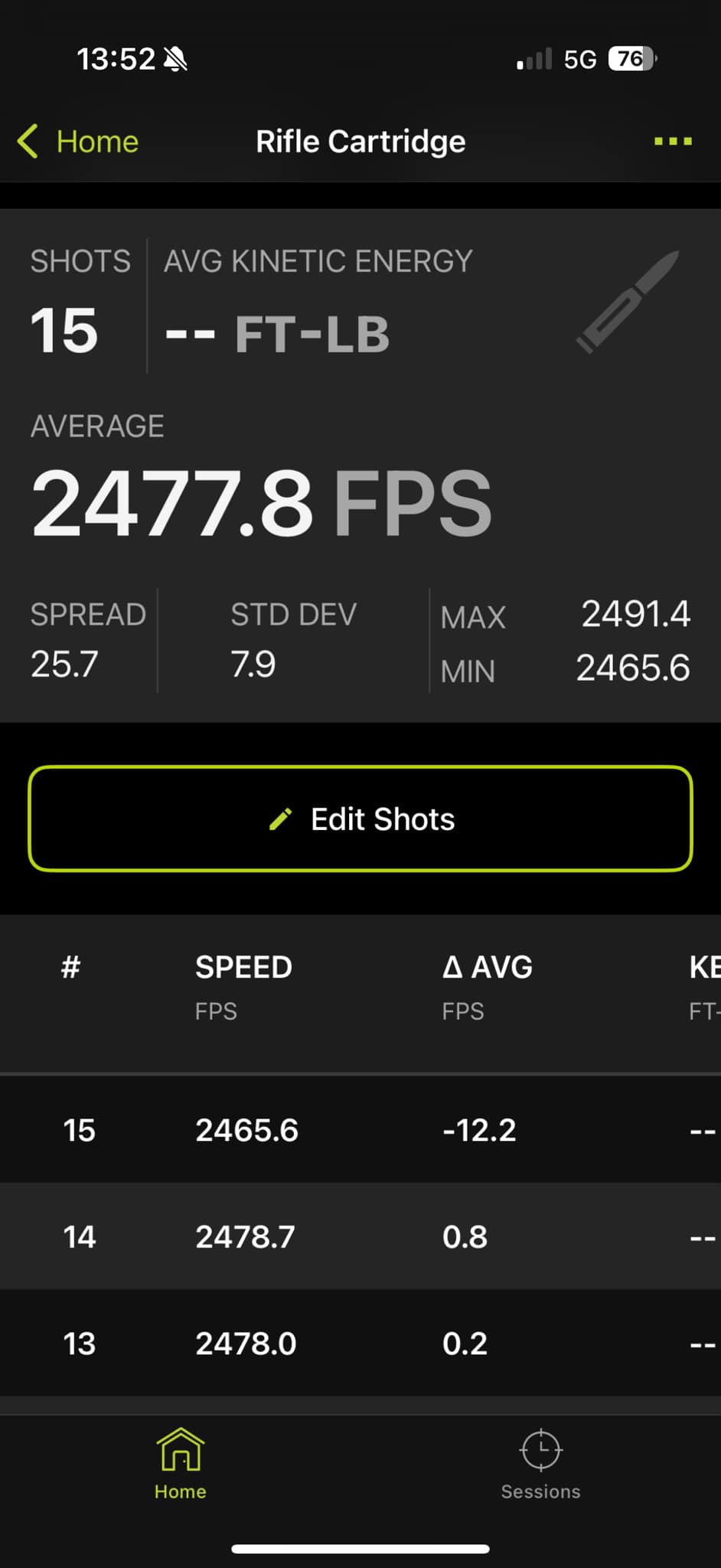The width and height of the screenshot is (721, 1568).
Task: Switch to the Sessions tab
Action: (540, 1464)
